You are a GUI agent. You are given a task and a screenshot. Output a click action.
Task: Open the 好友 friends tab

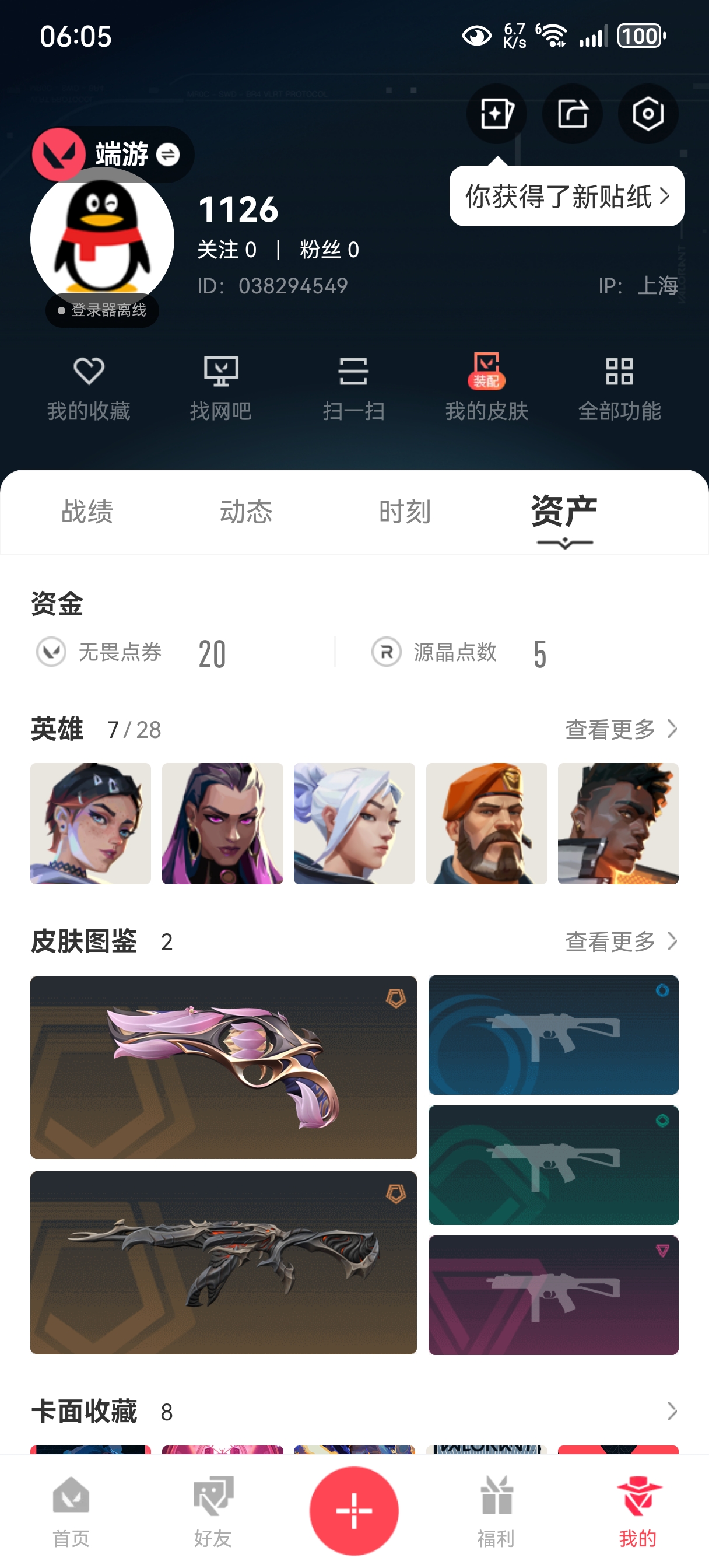coord(213,1511)
